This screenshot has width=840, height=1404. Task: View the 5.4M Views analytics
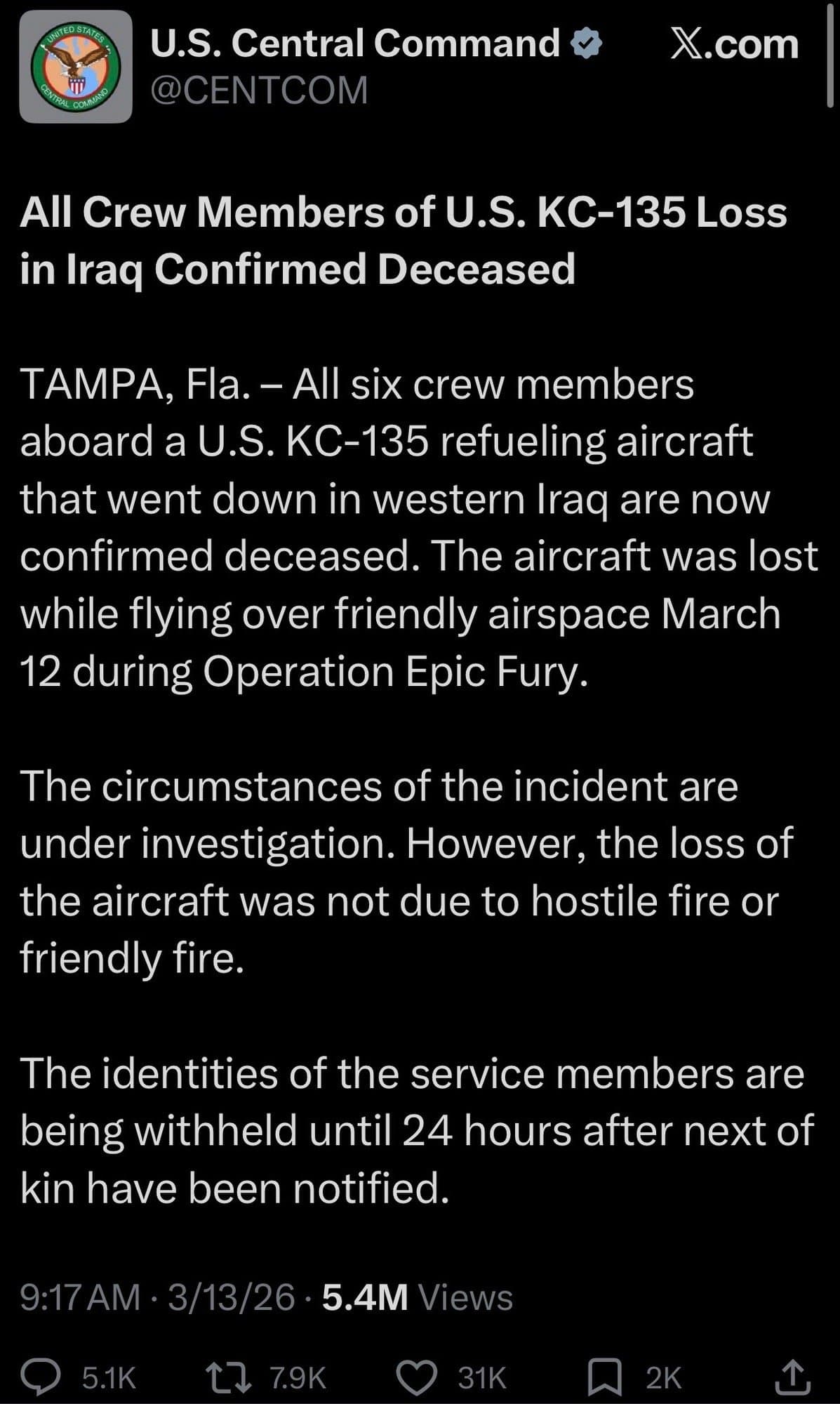coord(417,1297)
